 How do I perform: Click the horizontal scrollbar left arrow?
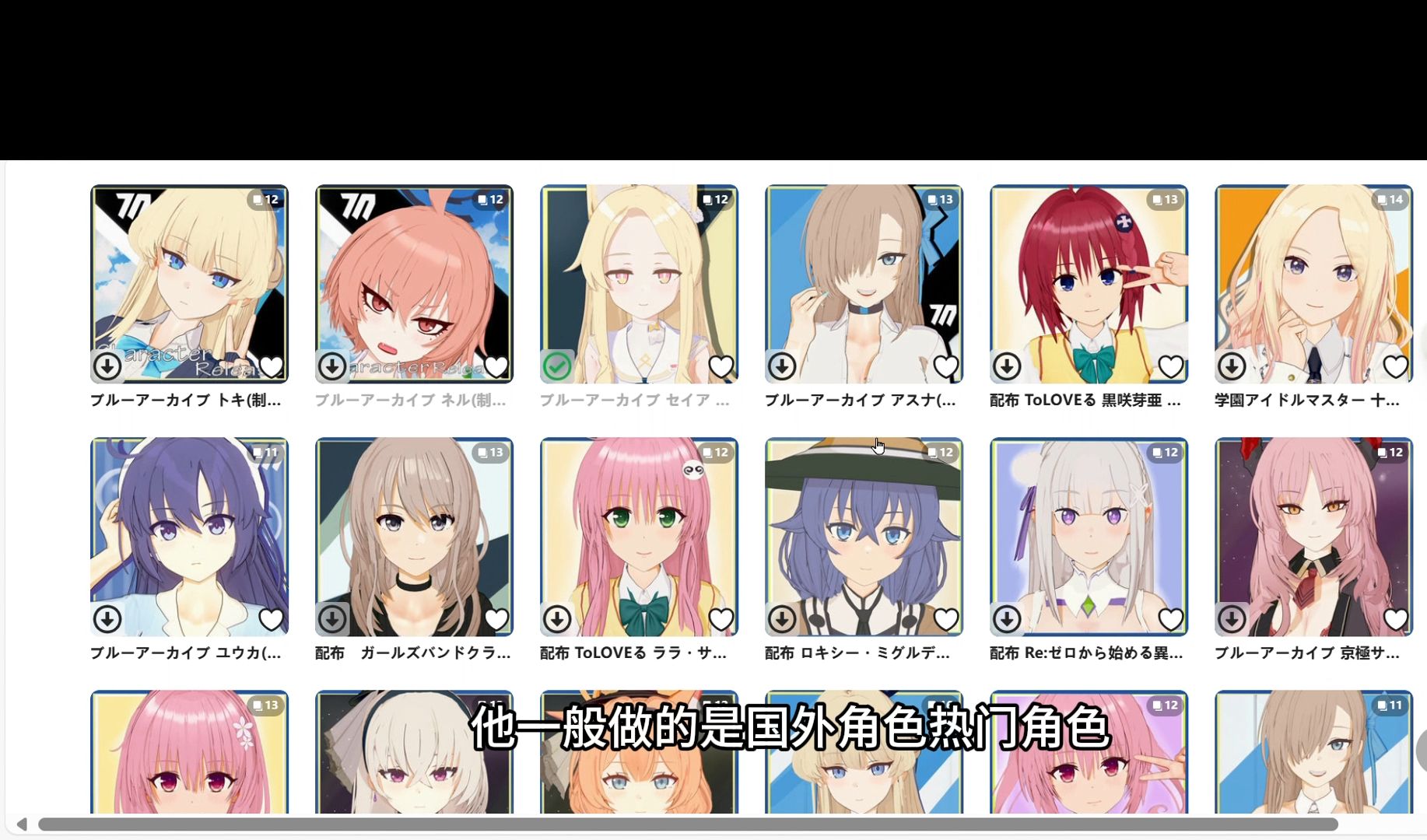[22, 824]
